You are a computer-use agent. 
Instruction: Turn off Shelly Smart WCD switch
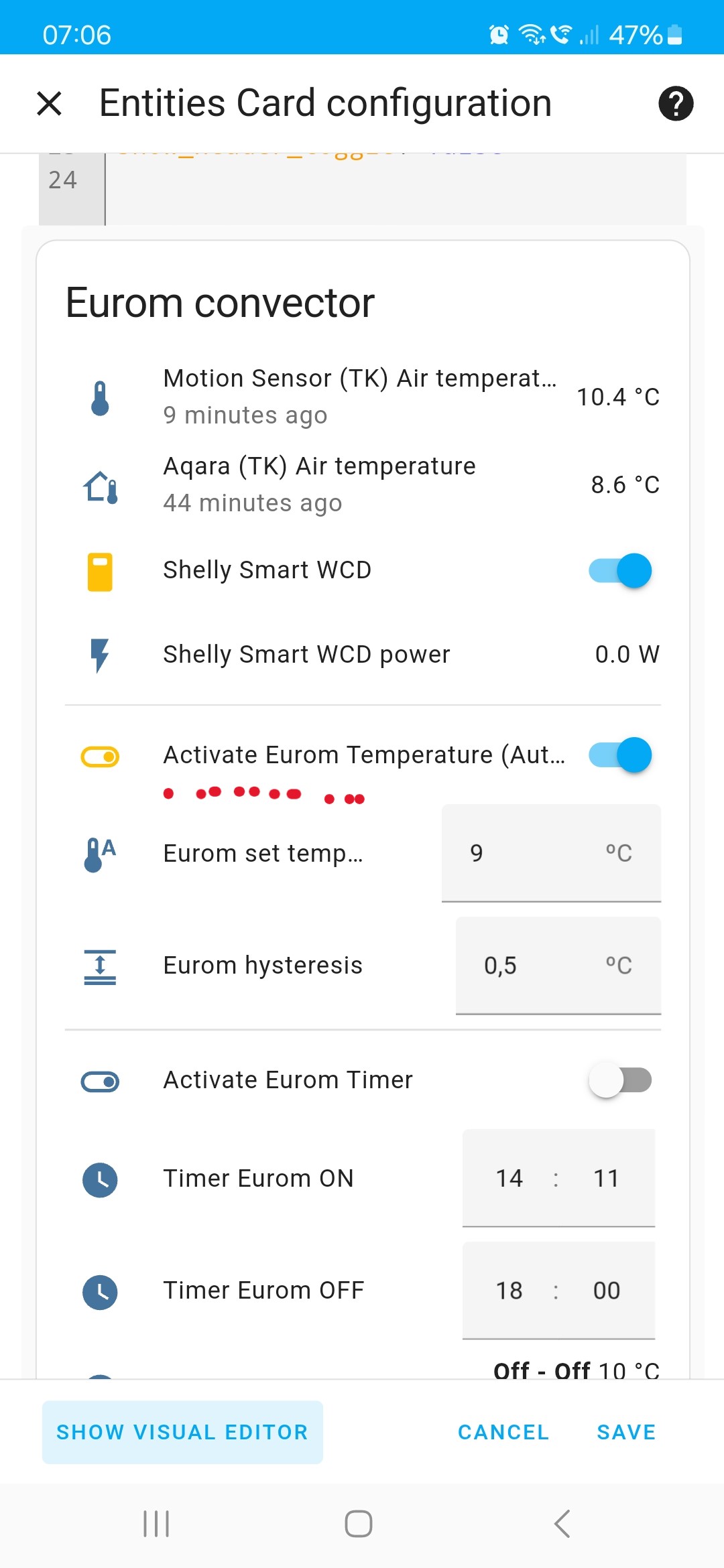pyautogui.click(x=620, y=571)
